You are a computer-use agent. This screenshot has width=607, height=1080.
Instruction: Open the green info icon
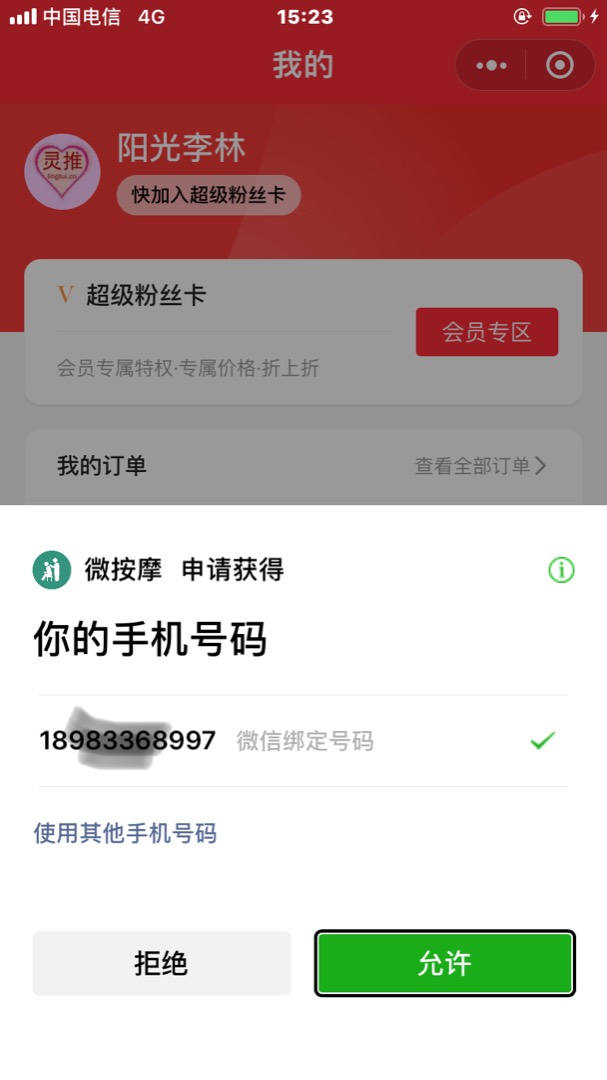tap(561, 570)
